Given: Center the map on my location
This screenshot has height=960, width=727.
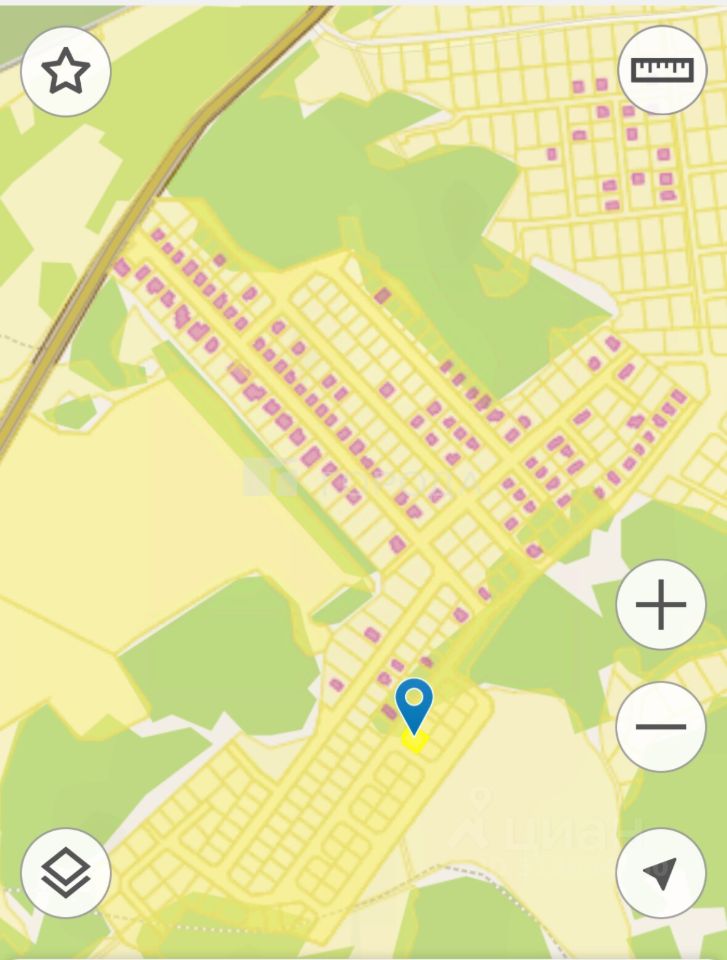Looking at the screenshot, I should click(x=660, y=873).
